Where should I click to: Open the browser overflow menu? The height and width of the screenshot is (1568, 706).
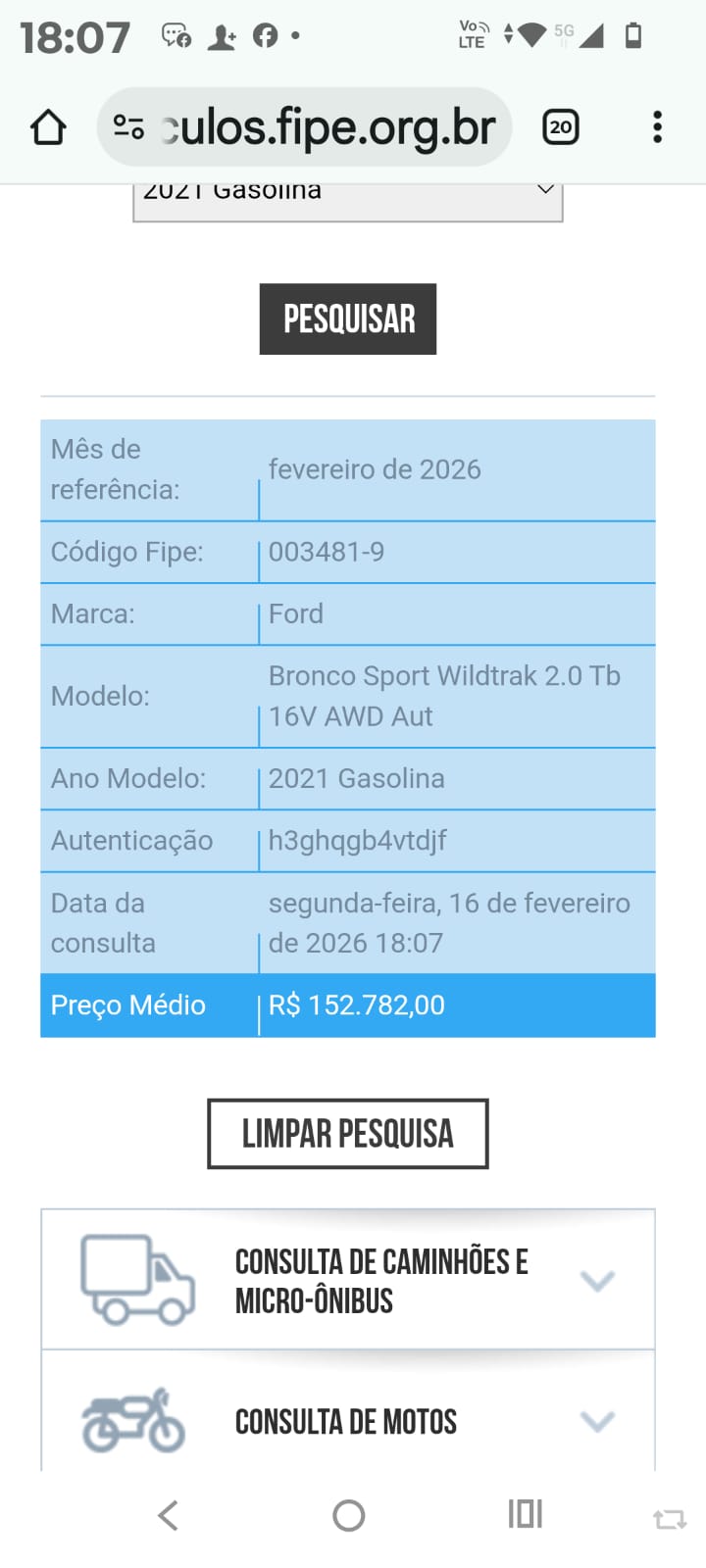click(657, 127)
